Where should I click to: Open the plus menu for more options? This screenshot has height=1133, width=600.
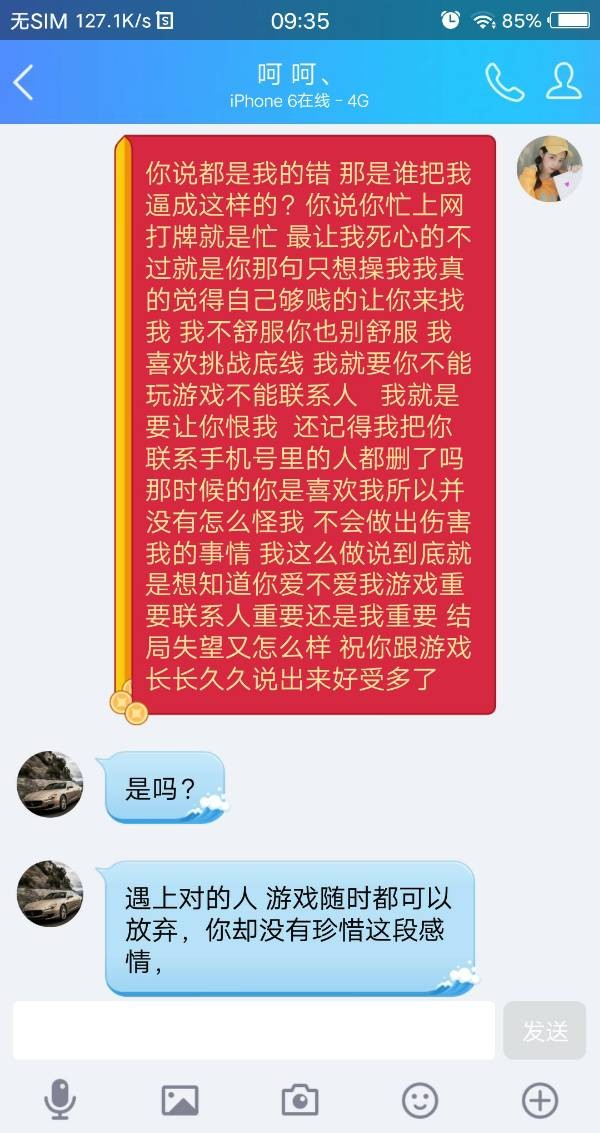540,1100
